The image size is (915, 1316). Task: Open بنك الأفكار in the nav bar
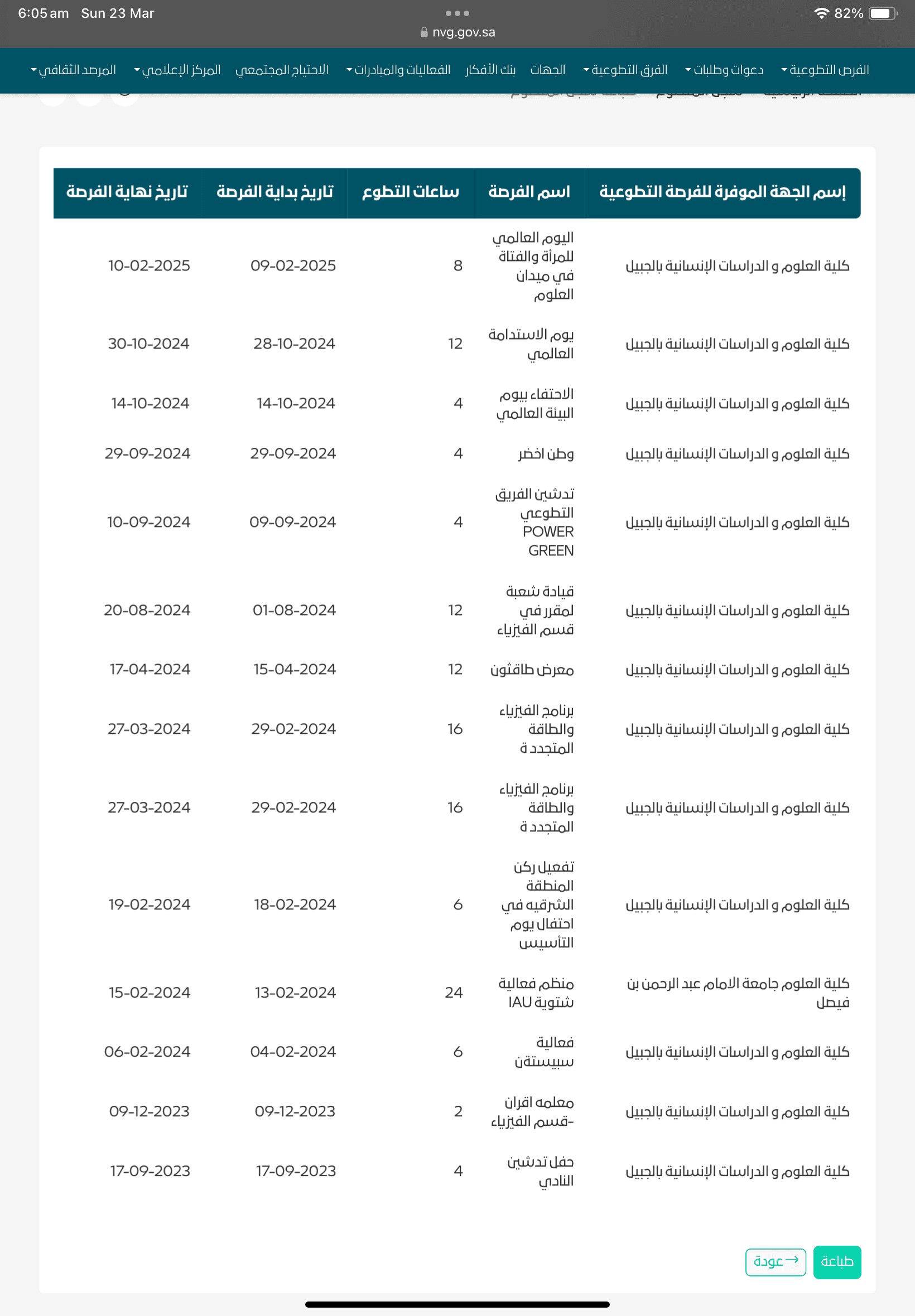[x=490, y=70]
